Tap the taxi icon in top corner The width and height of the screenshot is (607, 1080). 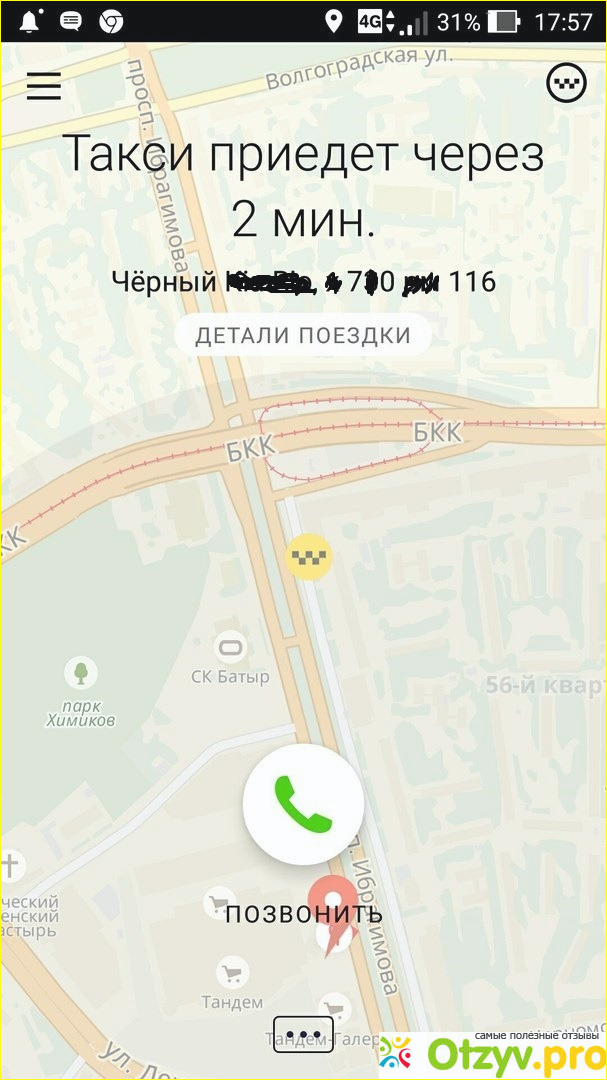coord(566,84)
